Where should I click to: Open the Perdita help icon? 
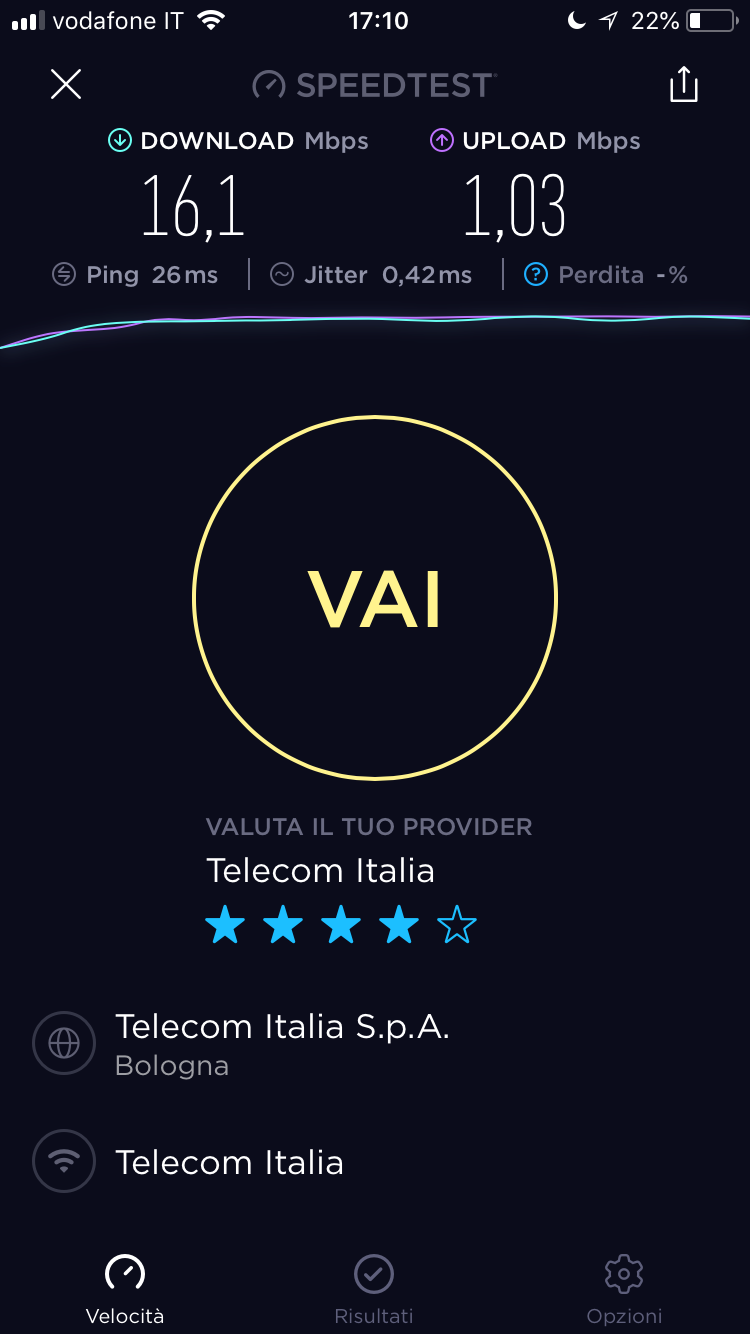click(x=536, y=275)
